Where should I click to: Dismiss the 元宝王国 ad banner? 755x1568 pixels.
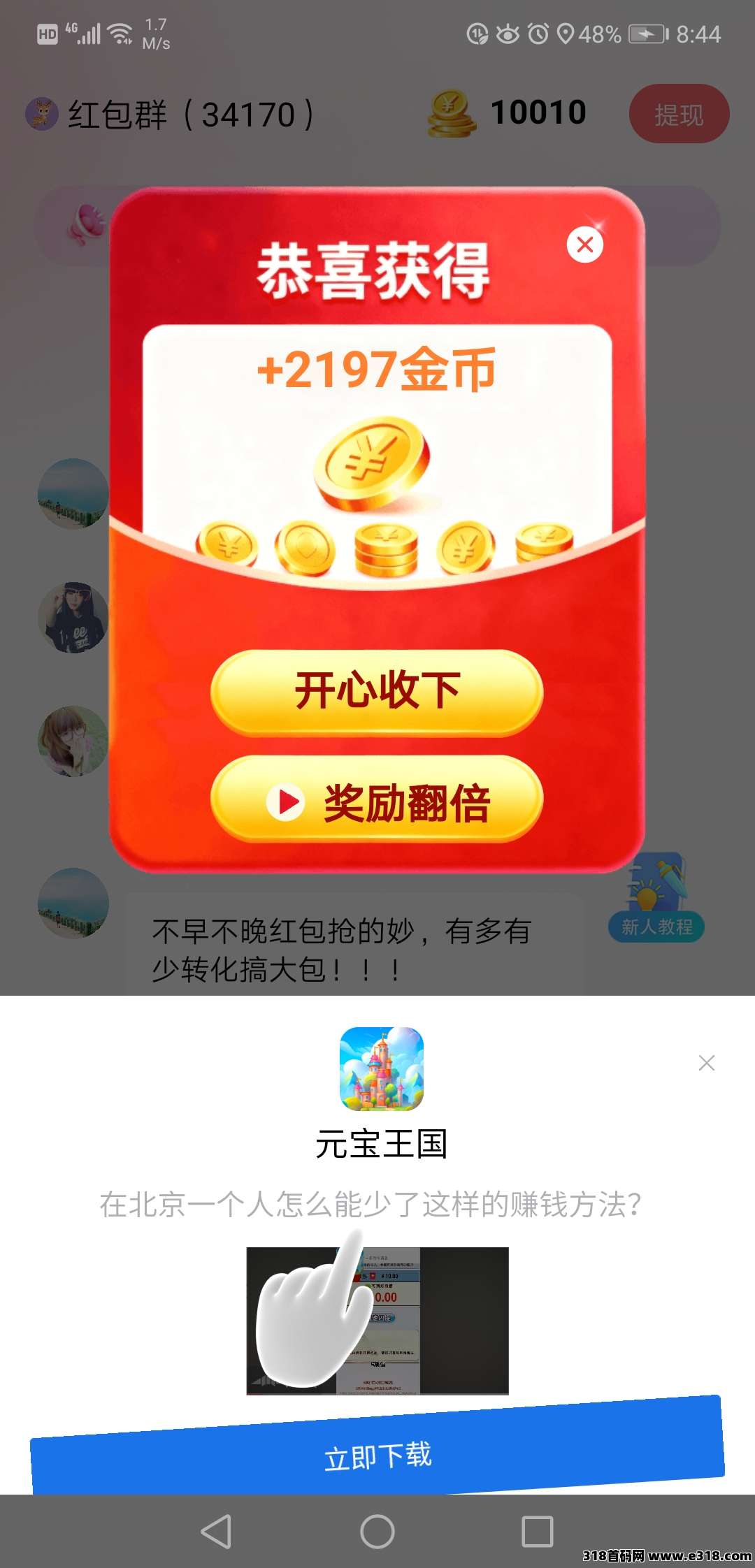[x=706, y=1064]
